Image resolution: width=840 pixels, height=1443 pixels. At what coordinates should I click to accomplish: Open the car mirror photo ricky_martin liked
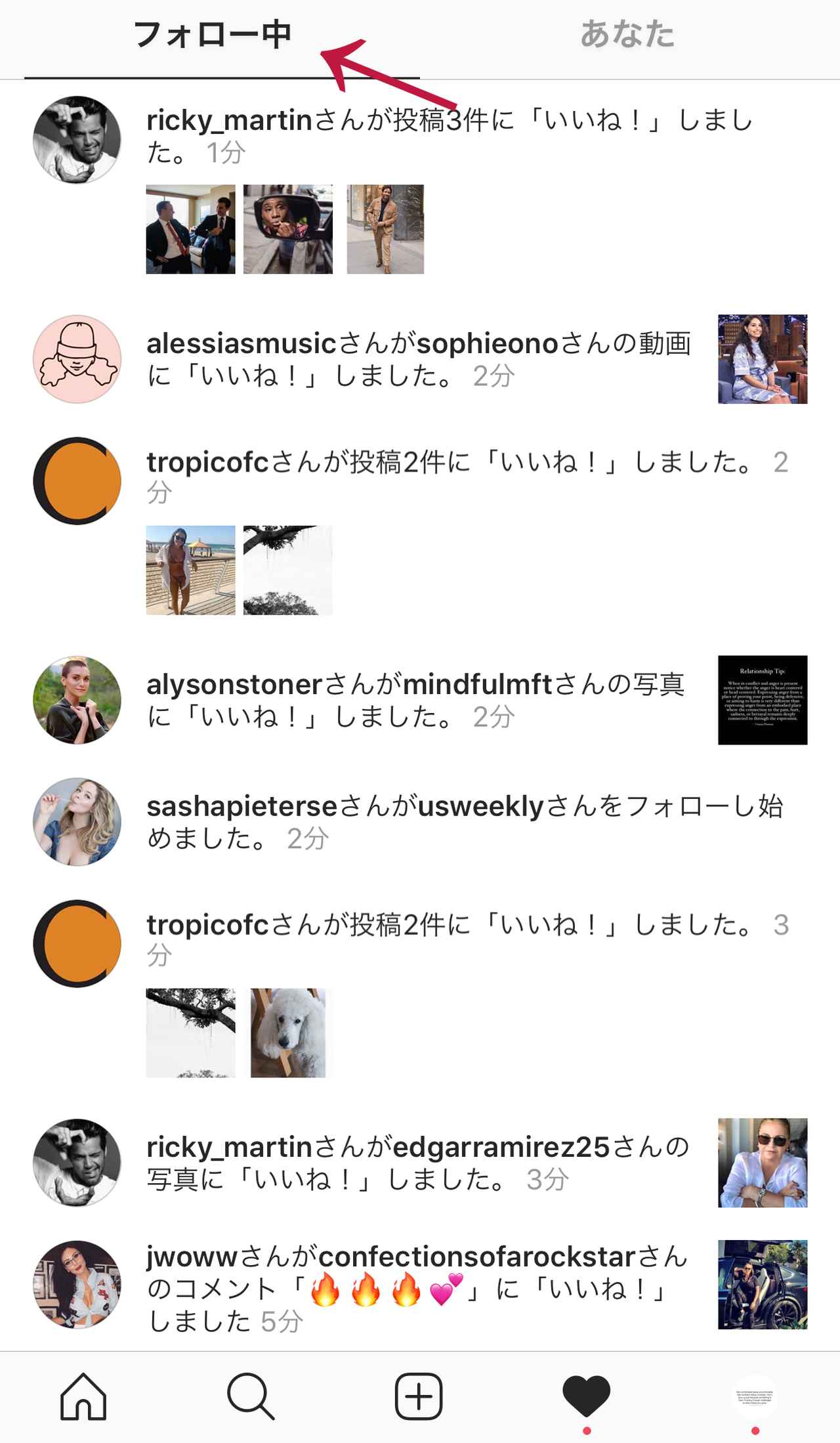pyautogui.click(x=287, y=229)
